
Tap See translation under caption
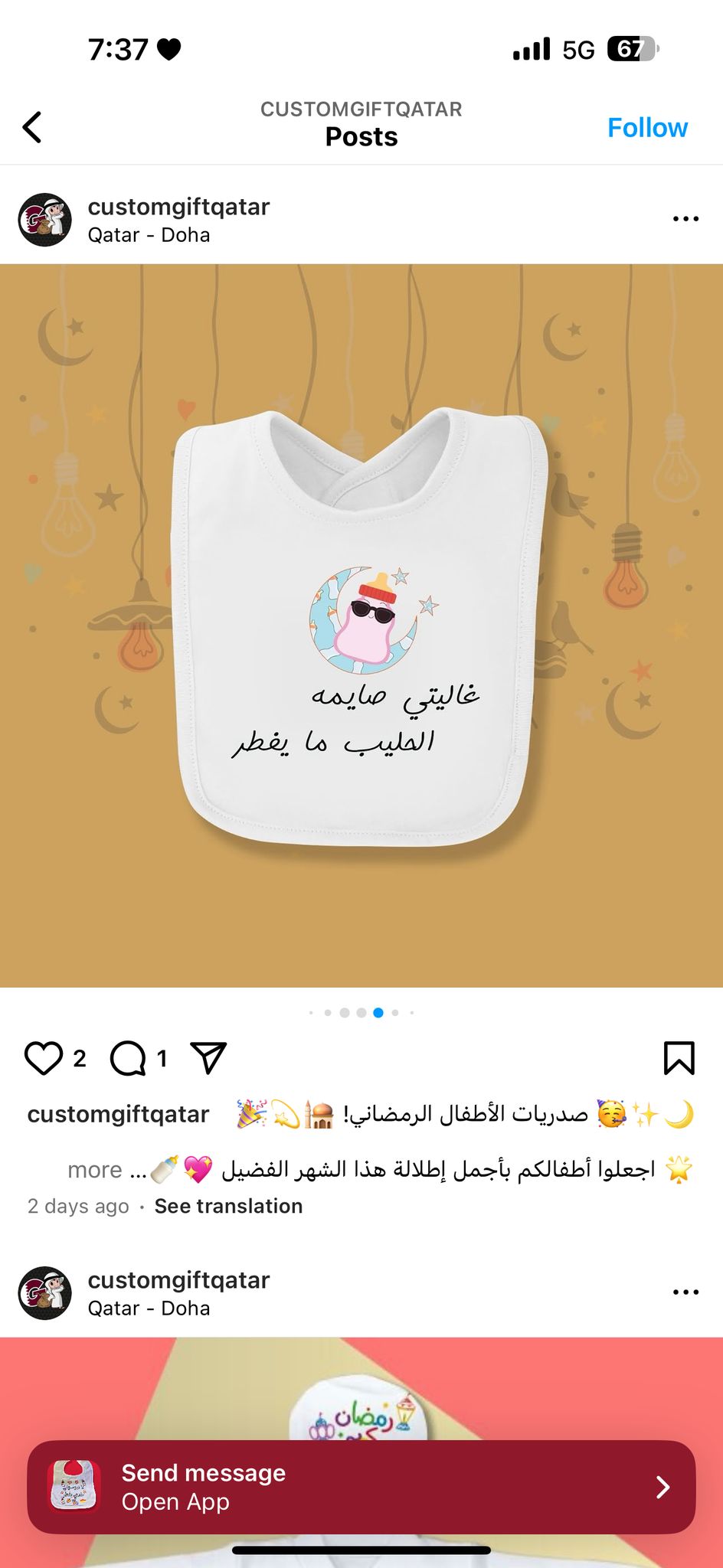pyautogui.click(x=228, y=1206)
